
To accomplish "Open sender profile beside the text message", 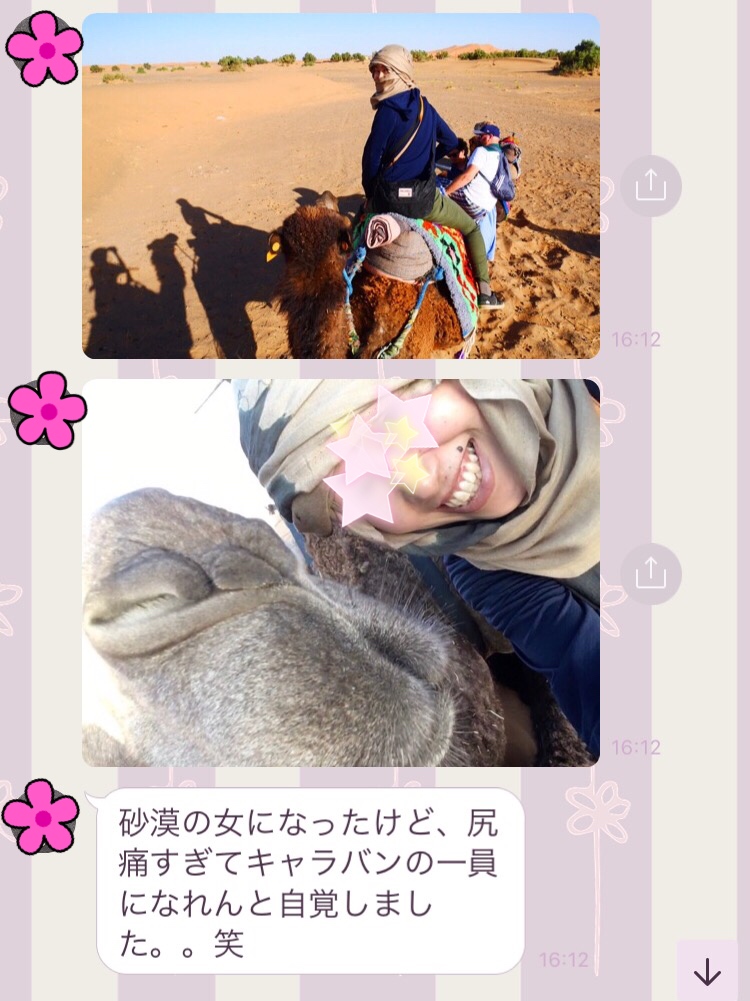I will pyautogui.click(x=41, y=817).
